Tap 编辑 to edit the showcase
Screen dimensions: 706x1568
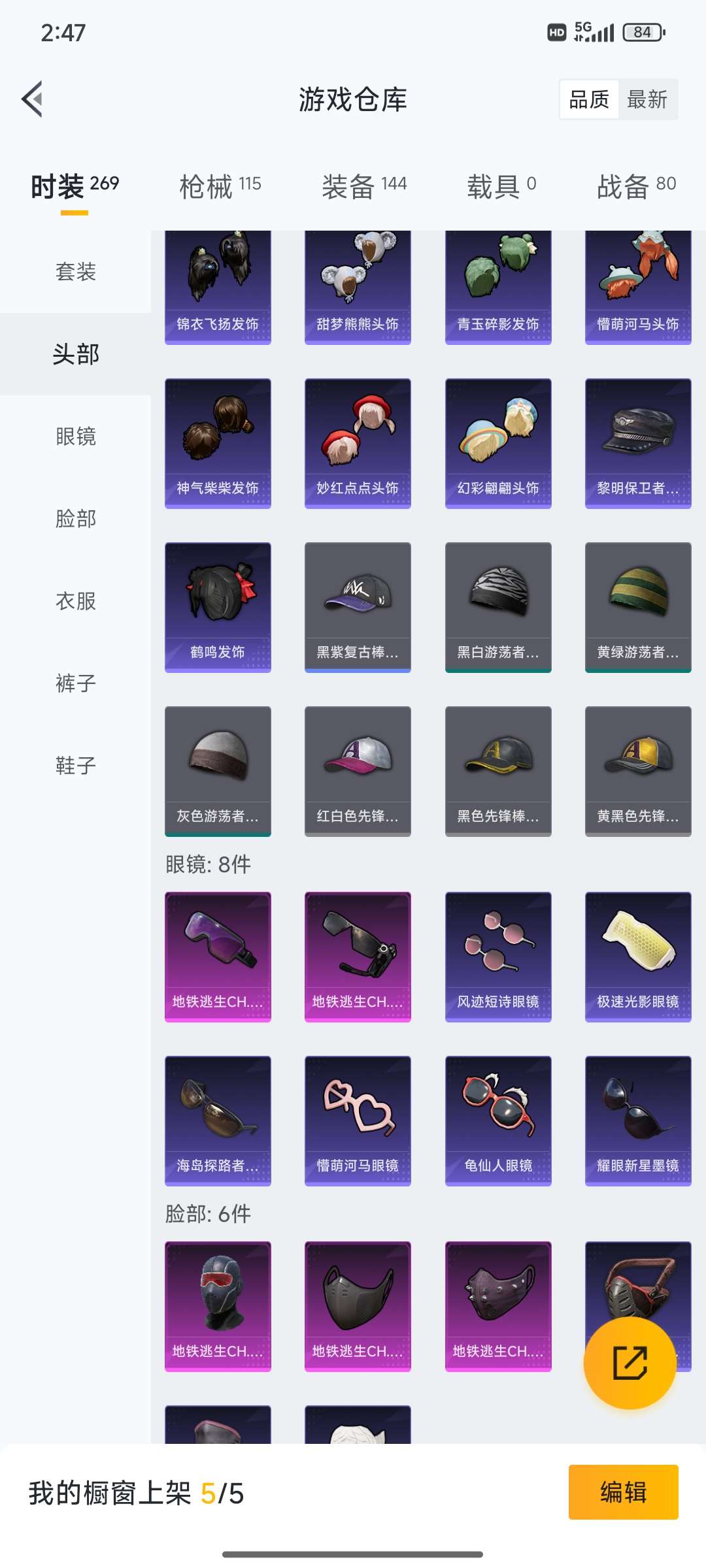(x=623, y=1492)
